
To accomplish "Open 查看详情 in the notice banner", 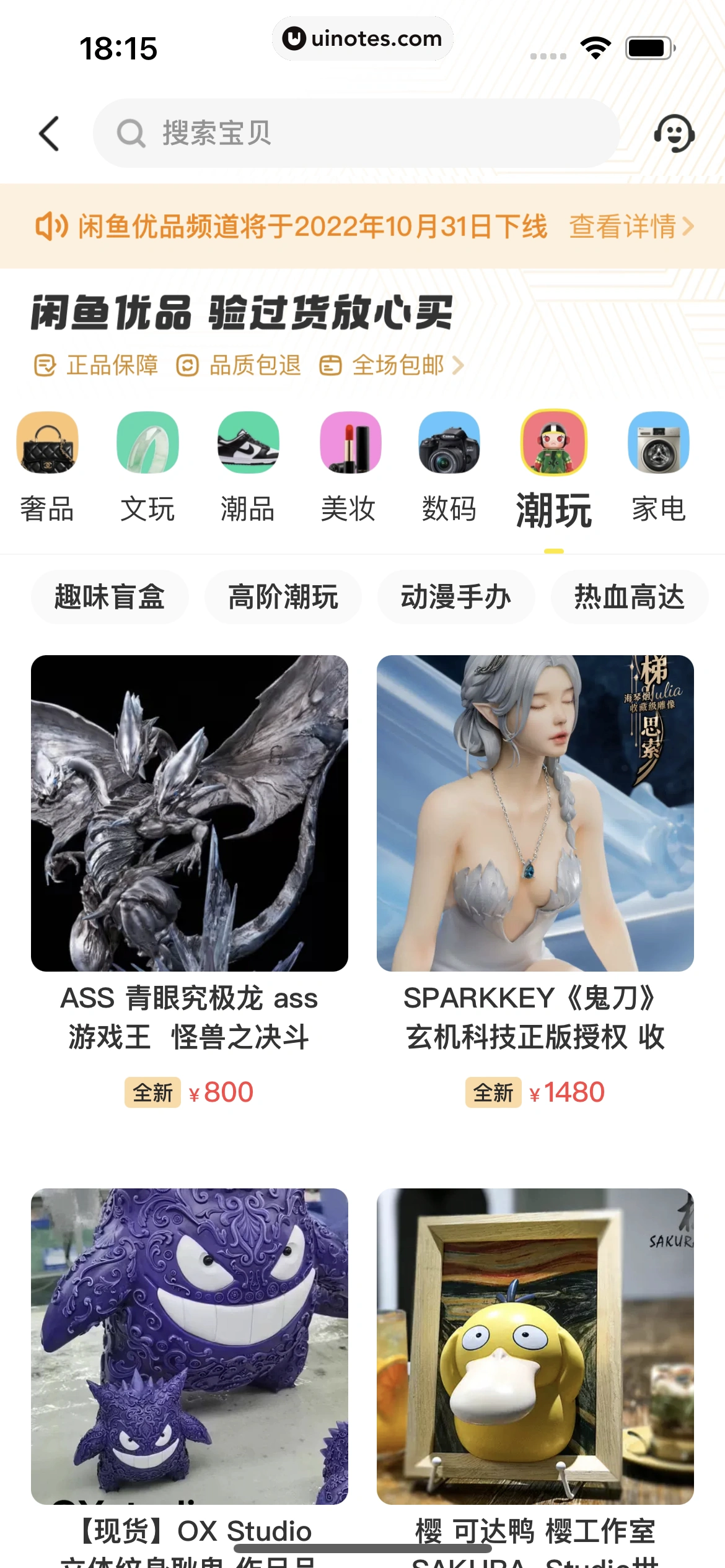I will point(631,227).
